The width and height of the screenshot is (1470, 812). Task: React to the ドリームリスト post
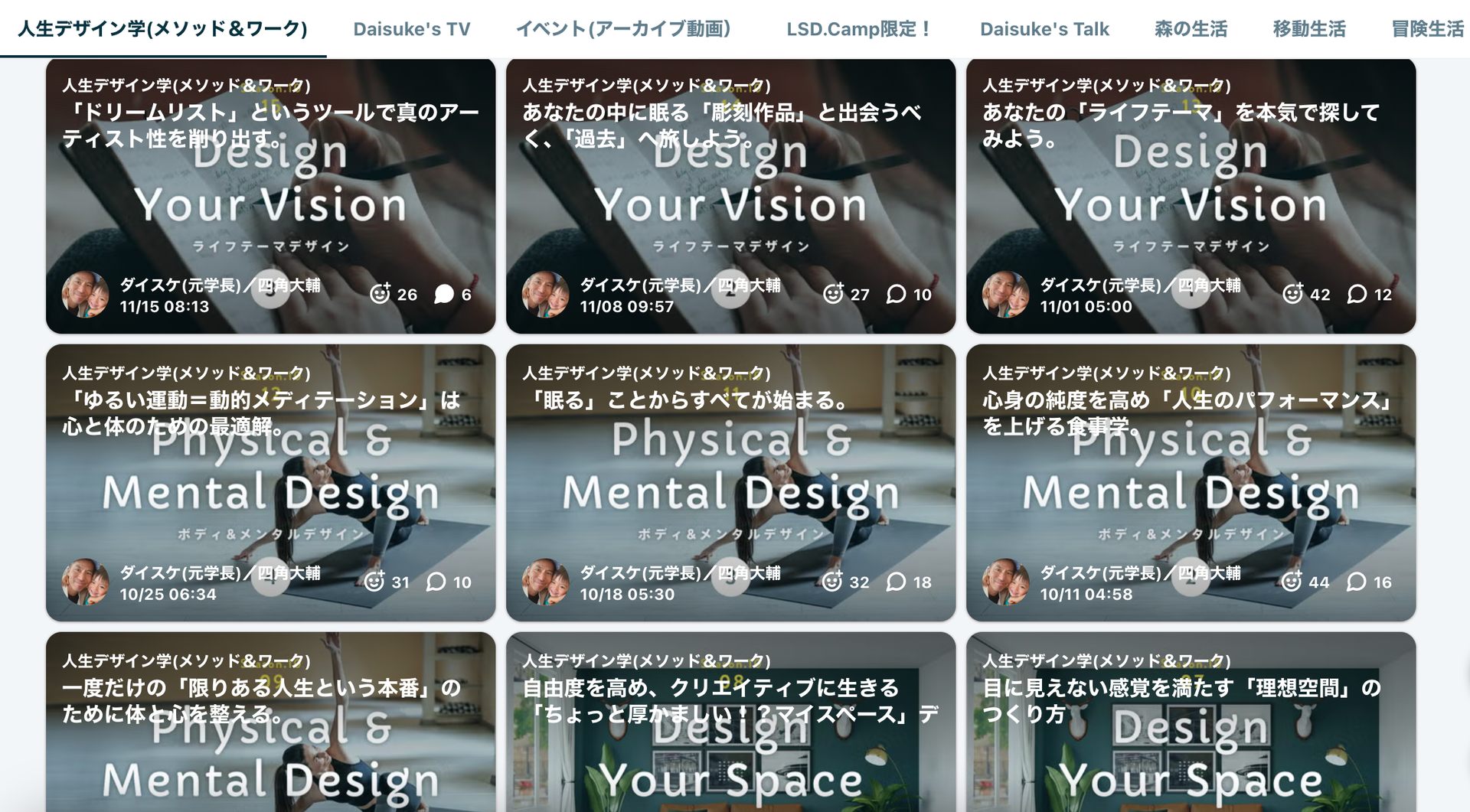coord(381,294)
